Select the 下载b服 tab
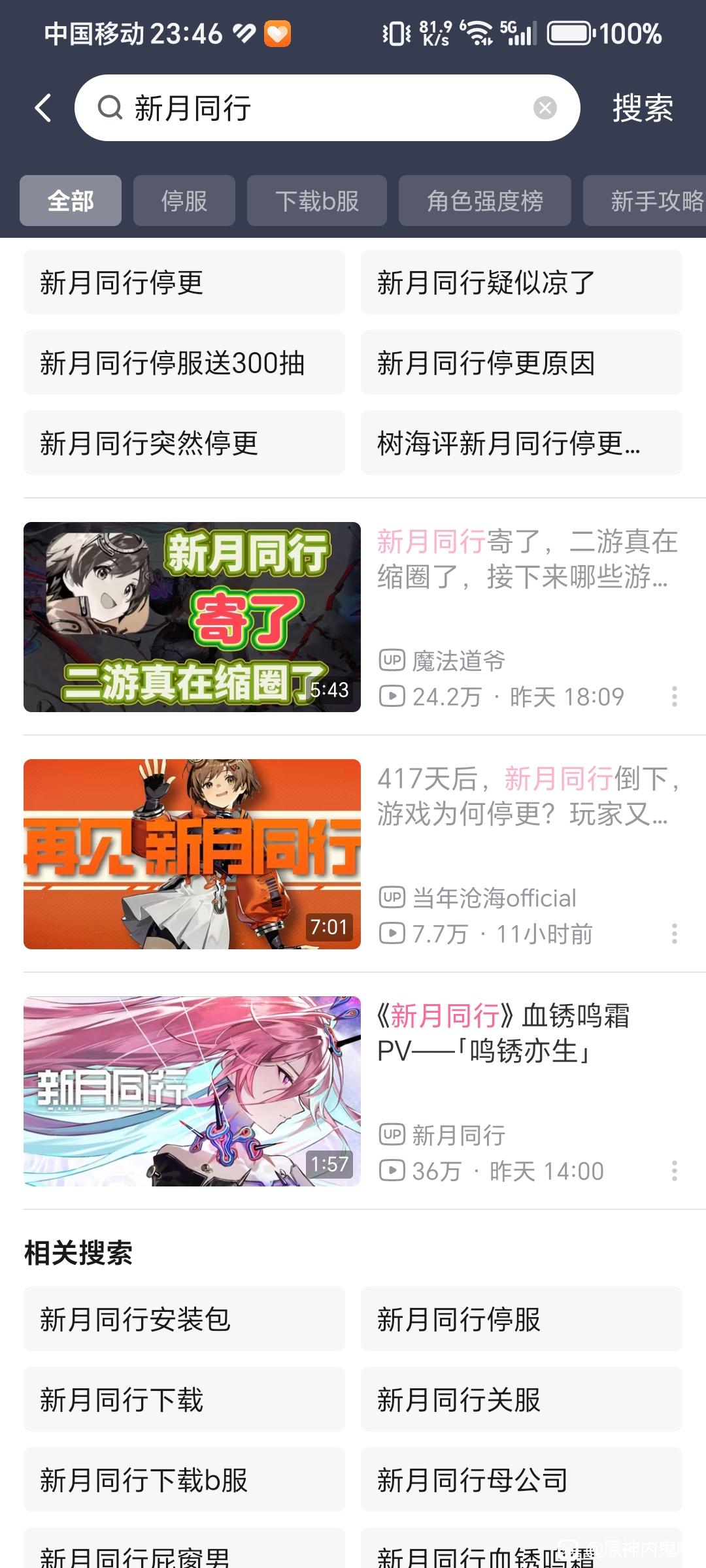Image resolution: width=706 pixels, height=1568 pixels. click(x=317, y=201)
